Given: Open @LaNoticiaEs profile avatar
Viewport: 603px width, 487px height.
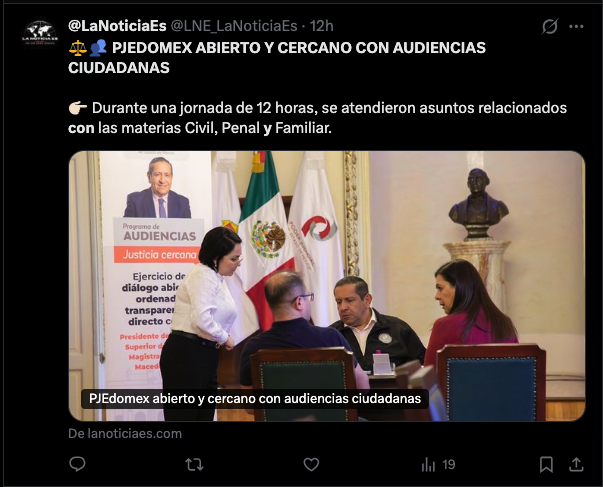Looking at the screenshot, I should tap(40, 32).
